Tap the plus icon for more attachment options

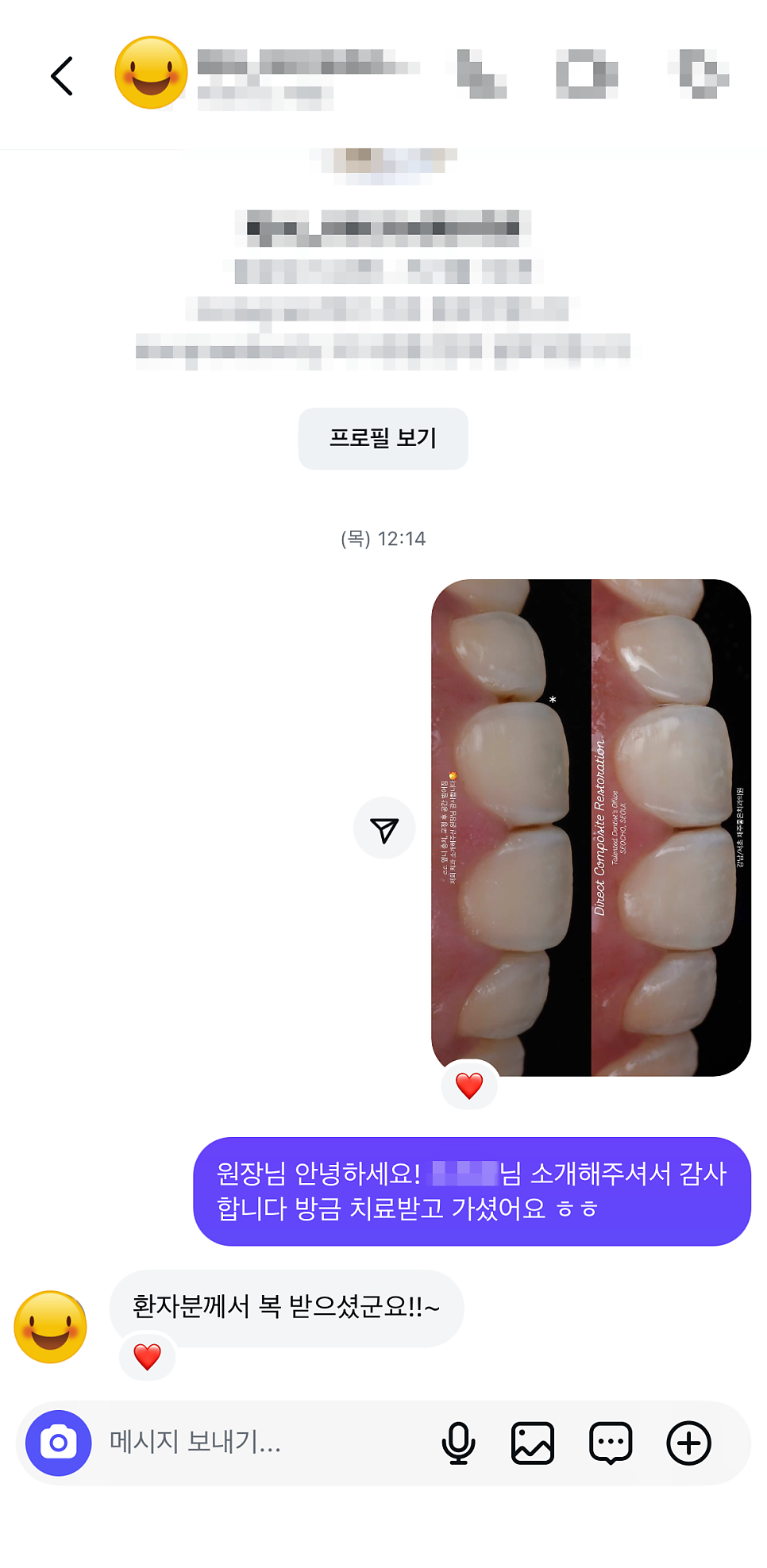pos(688,1443)
